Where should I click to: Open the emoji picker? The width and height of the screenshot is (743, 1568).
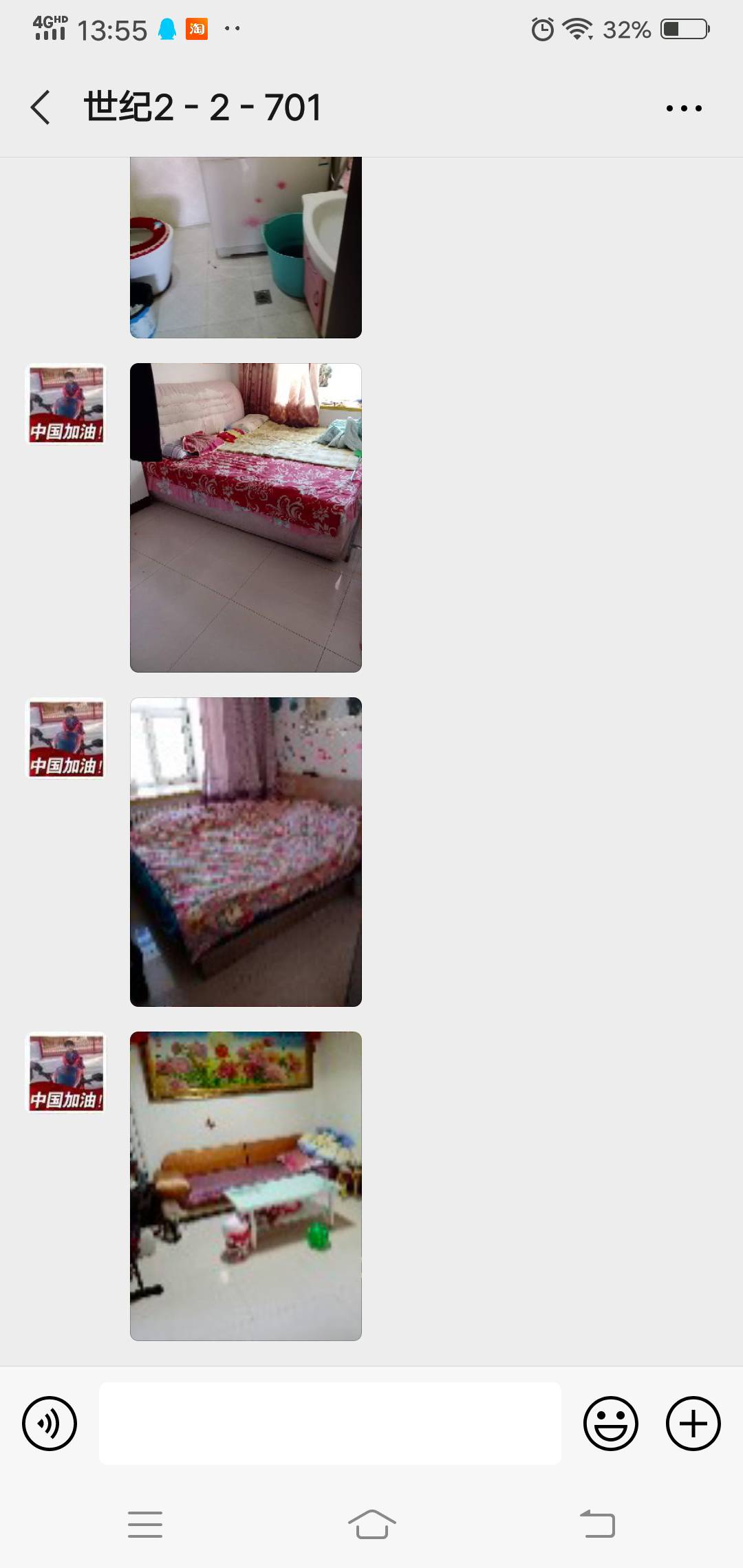click(610, 1424)
